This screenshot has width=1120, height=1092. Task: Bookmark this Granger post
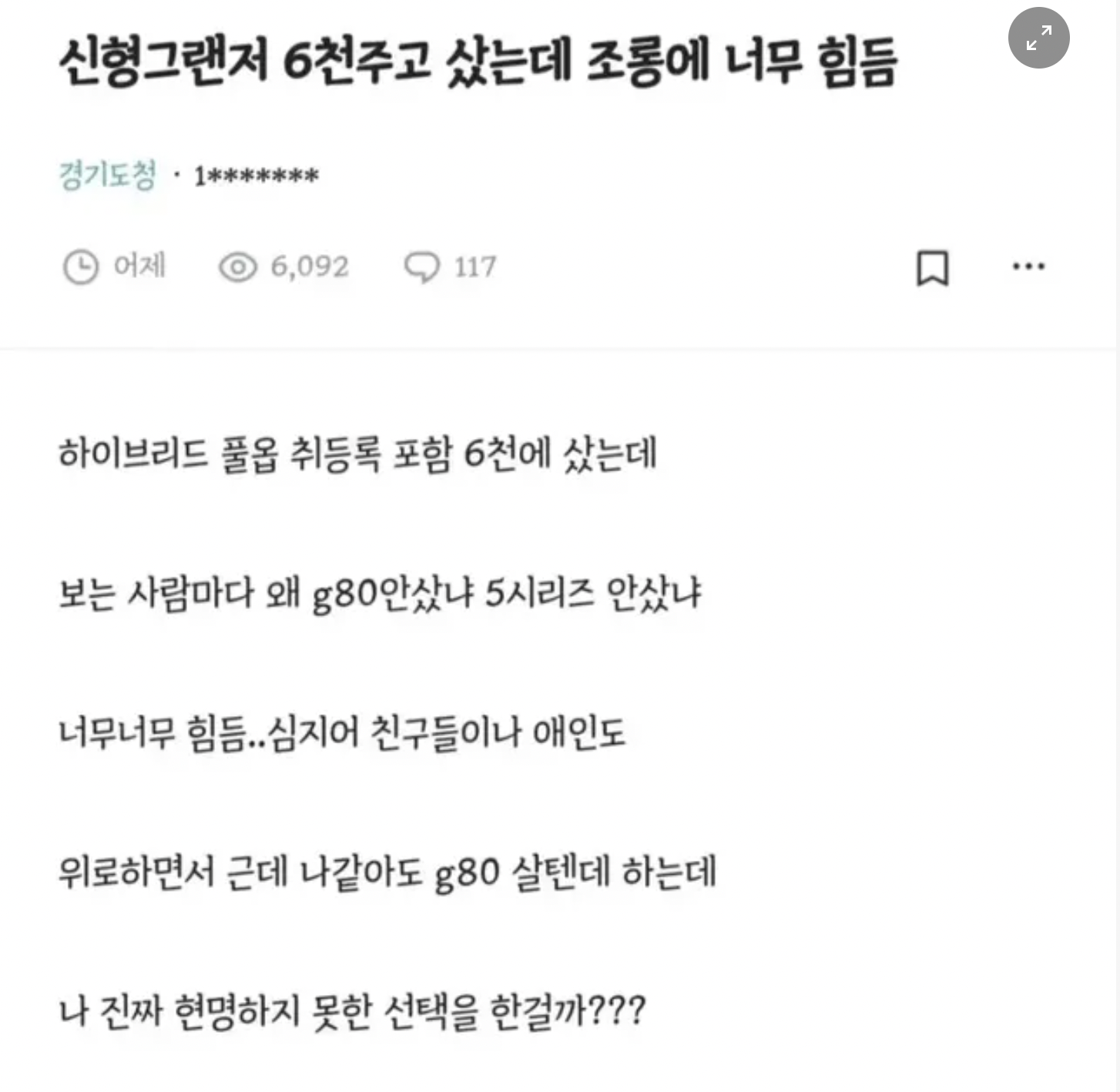coord(932,268)
